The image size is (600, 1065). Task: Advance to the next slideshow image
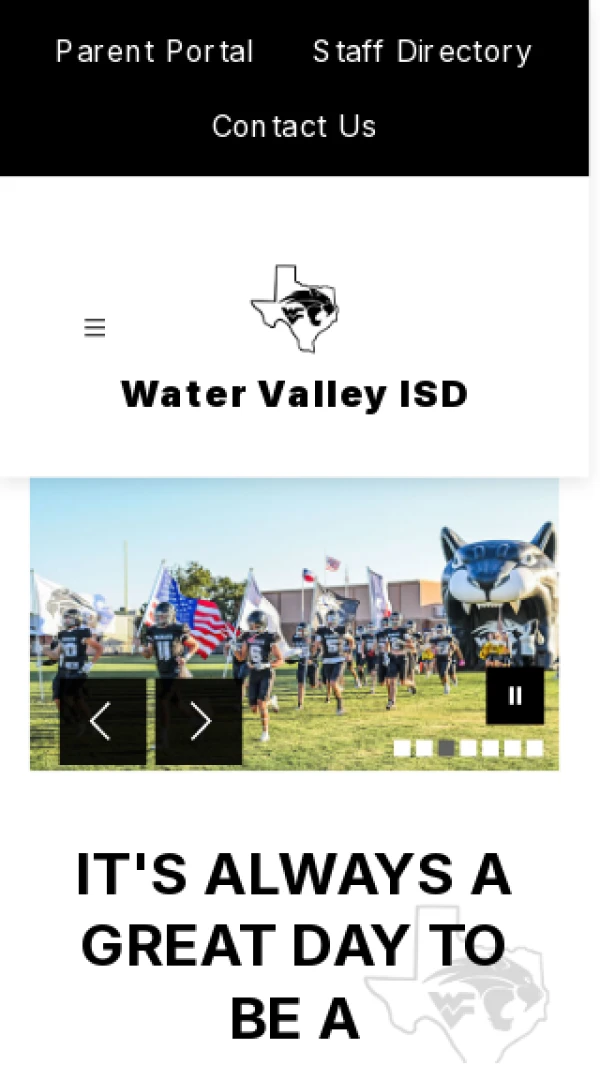pyautogui.click(x=199, y=721)
